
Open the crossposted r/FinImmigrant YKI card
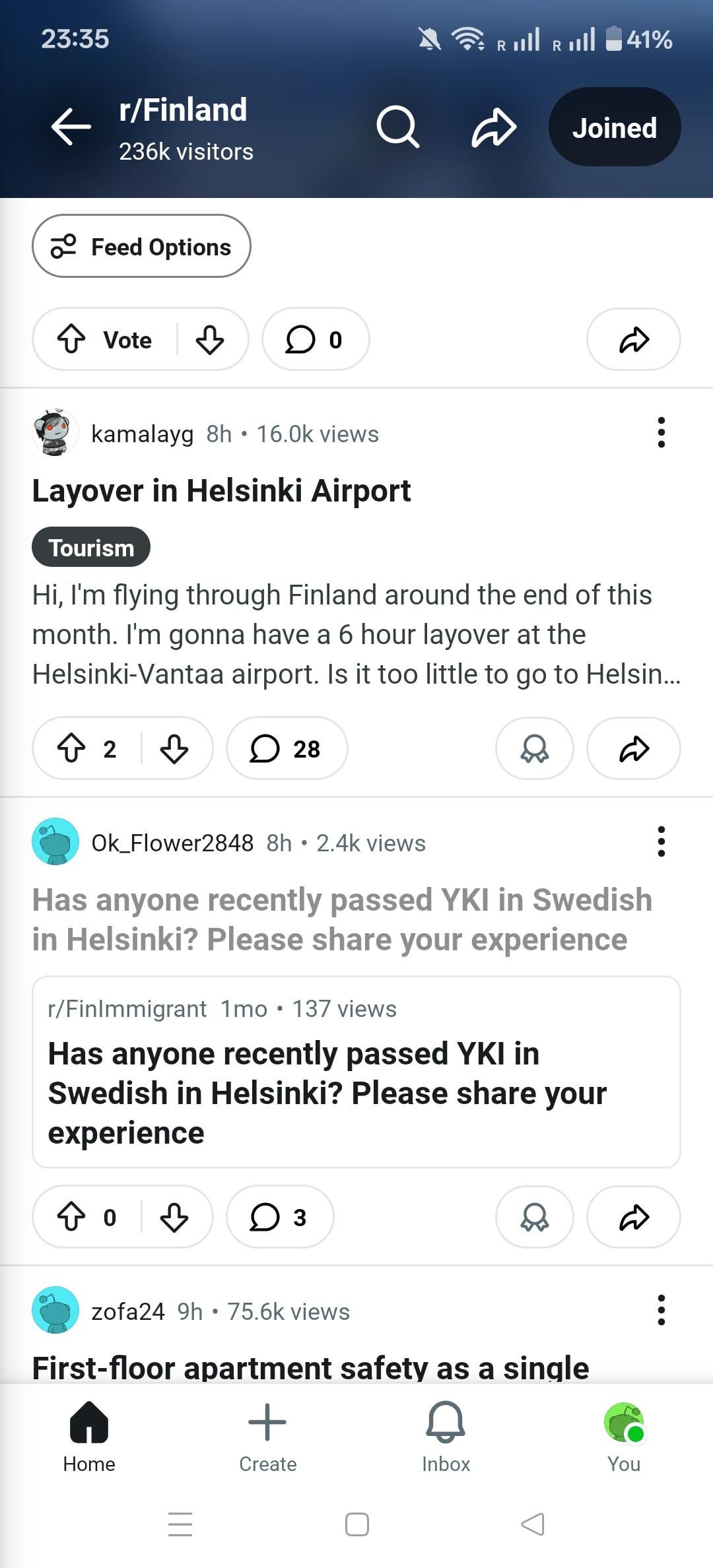(x=356, y=1072)
